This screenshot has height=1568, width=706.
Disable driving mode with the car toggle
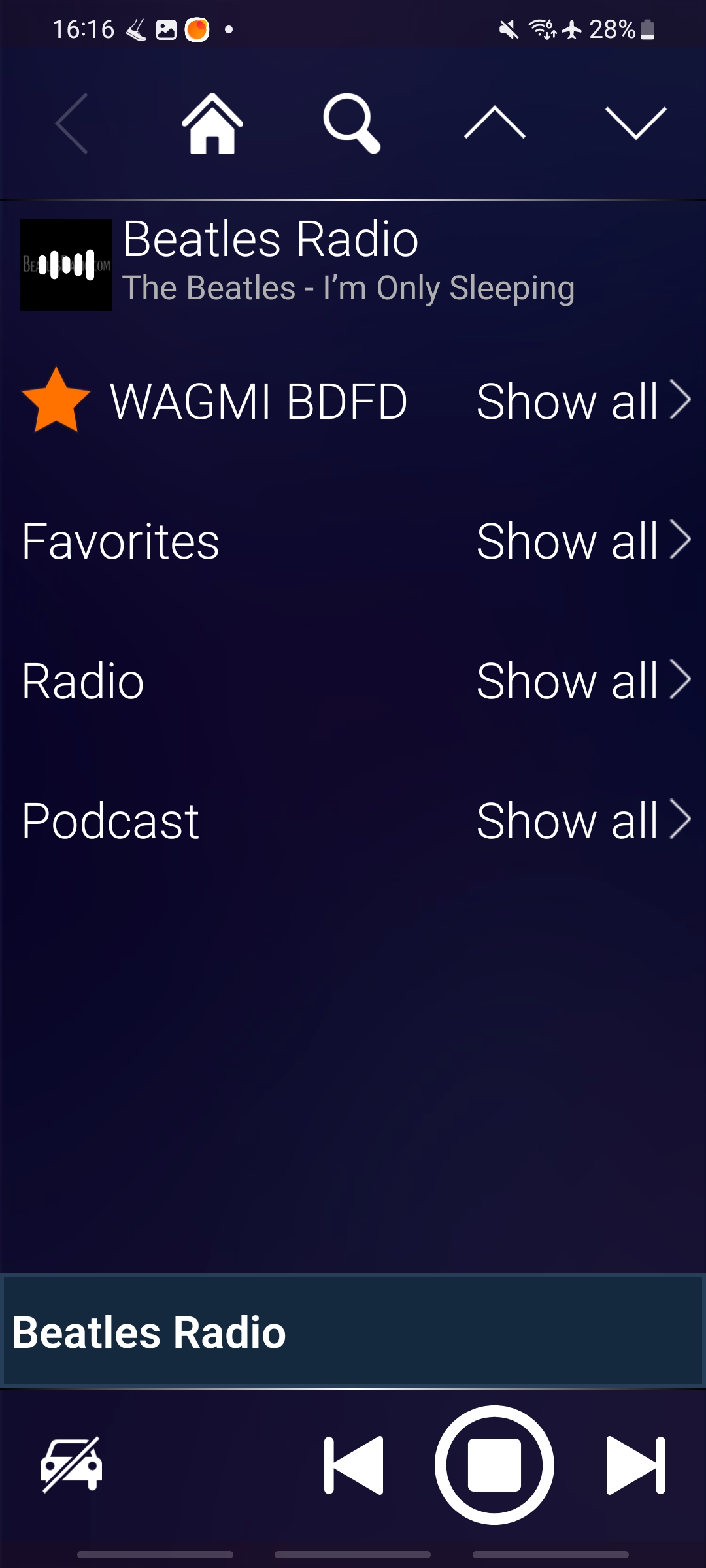71,1465
